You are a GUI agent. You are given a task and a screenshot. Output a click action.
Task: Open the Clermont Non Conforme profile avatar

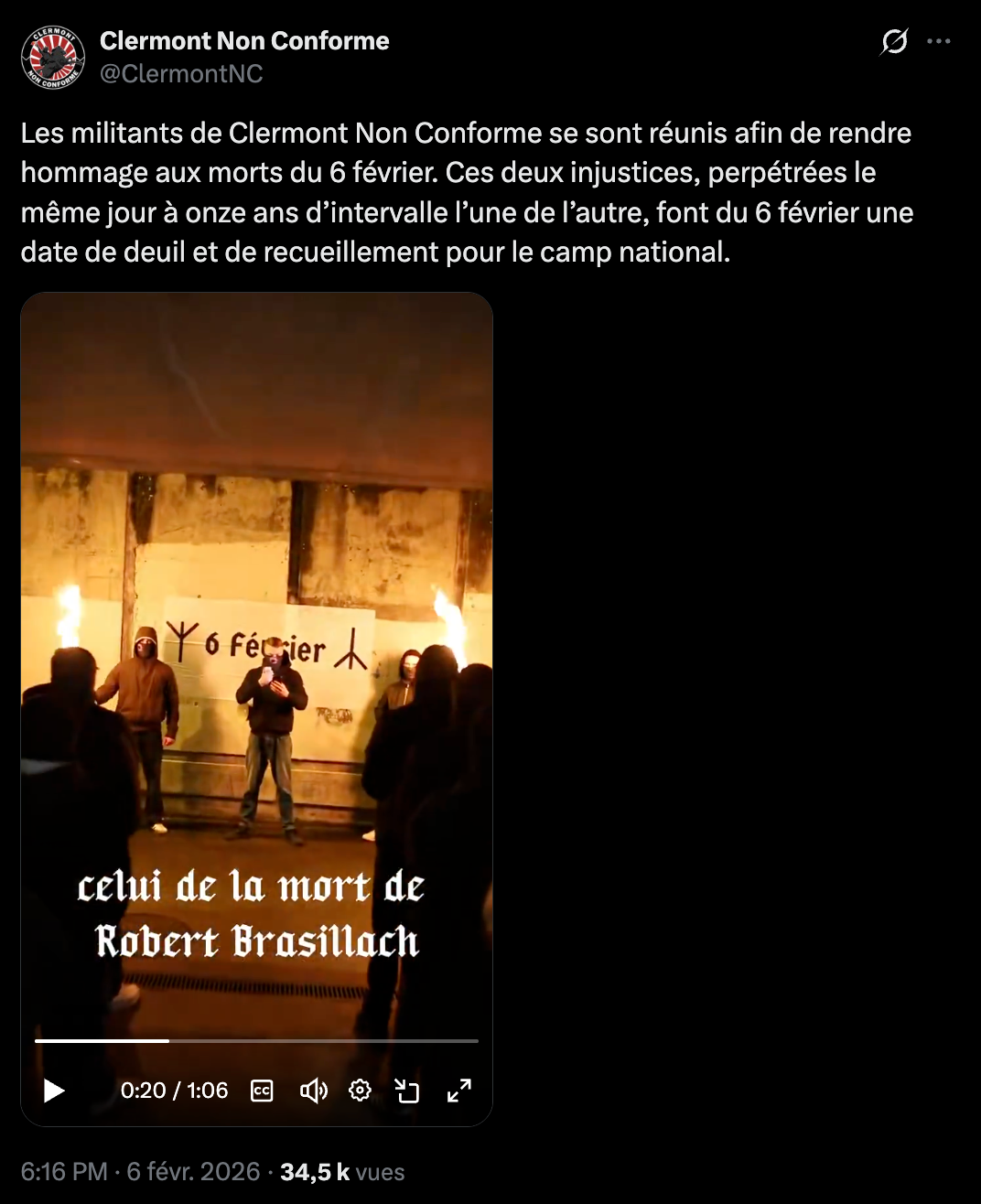tap(53, 58)
